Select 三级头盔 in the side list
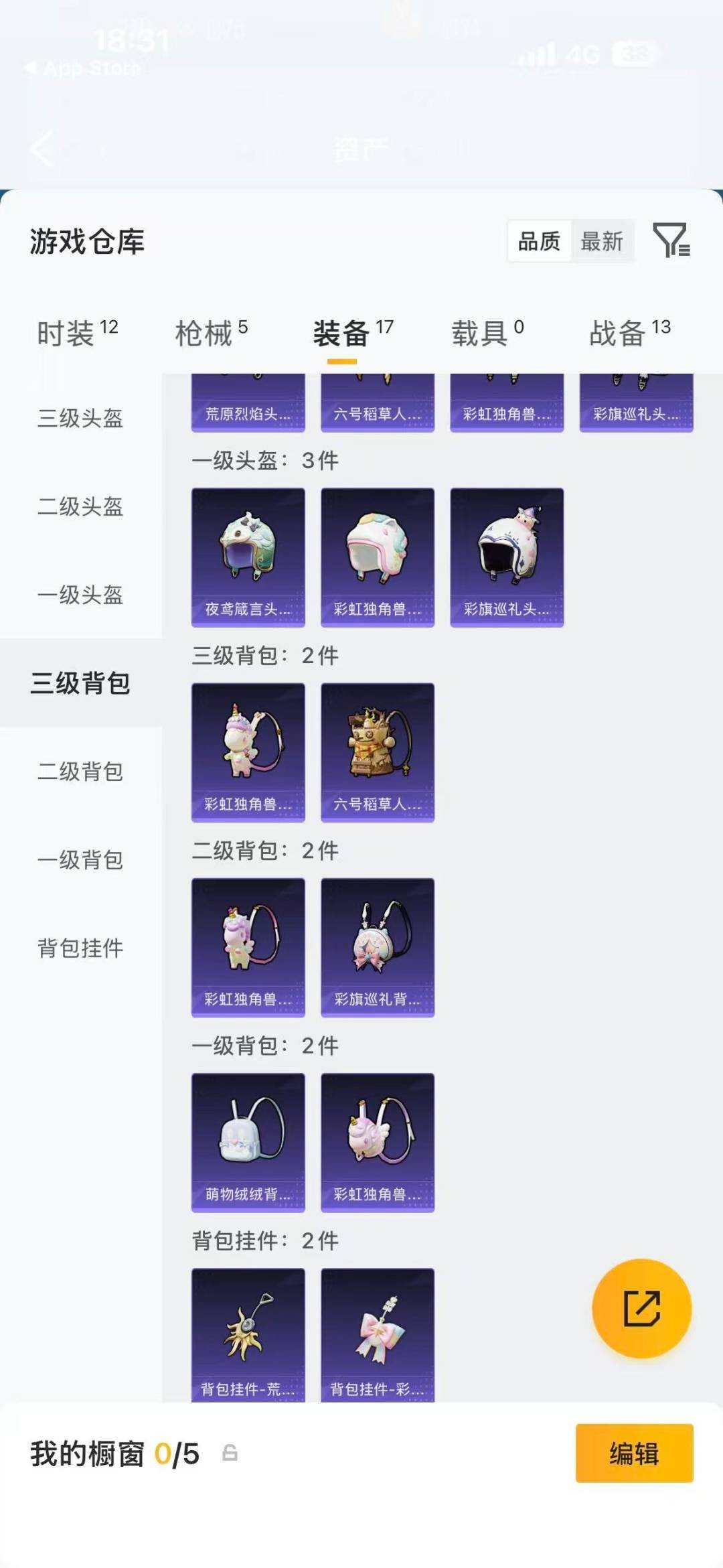Image resolution: width=723 pixels, height=1568 pixels. [80, 418]
